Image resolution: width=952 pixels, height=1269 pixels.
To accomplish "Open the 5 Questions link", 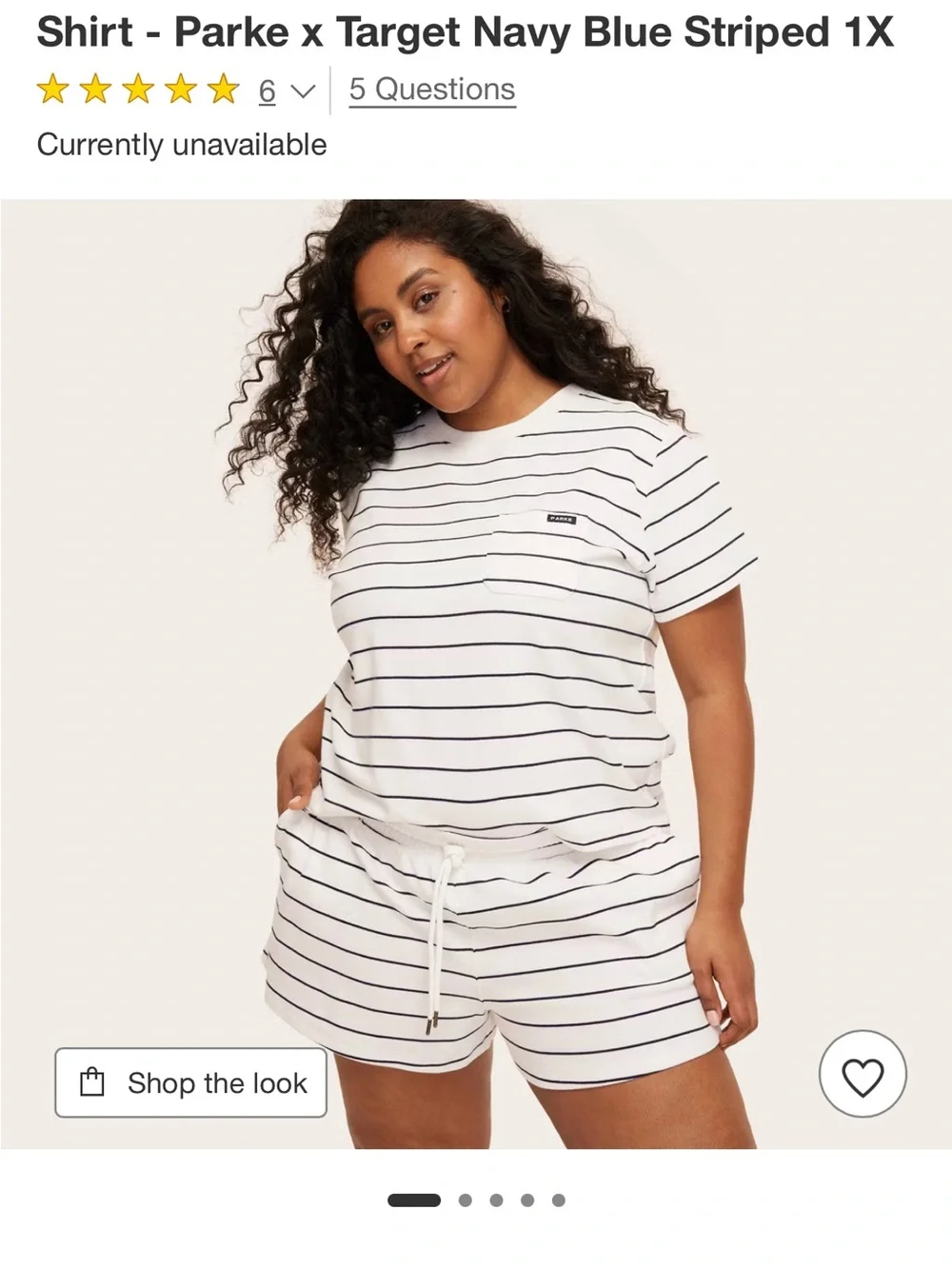I will 431,89.
